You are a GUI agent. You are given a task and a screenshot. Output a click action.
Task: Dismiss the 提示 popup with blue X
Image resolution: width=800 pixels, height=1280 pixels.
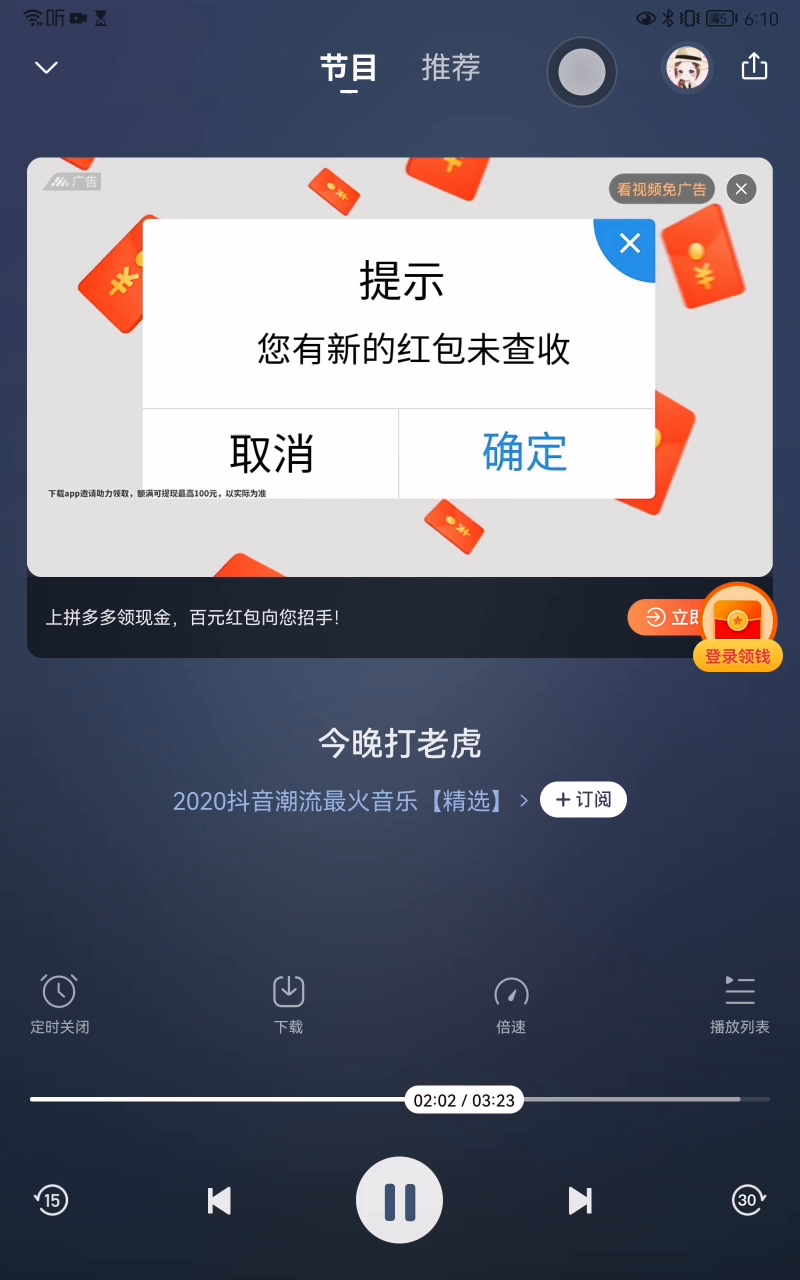pos(630,243)
